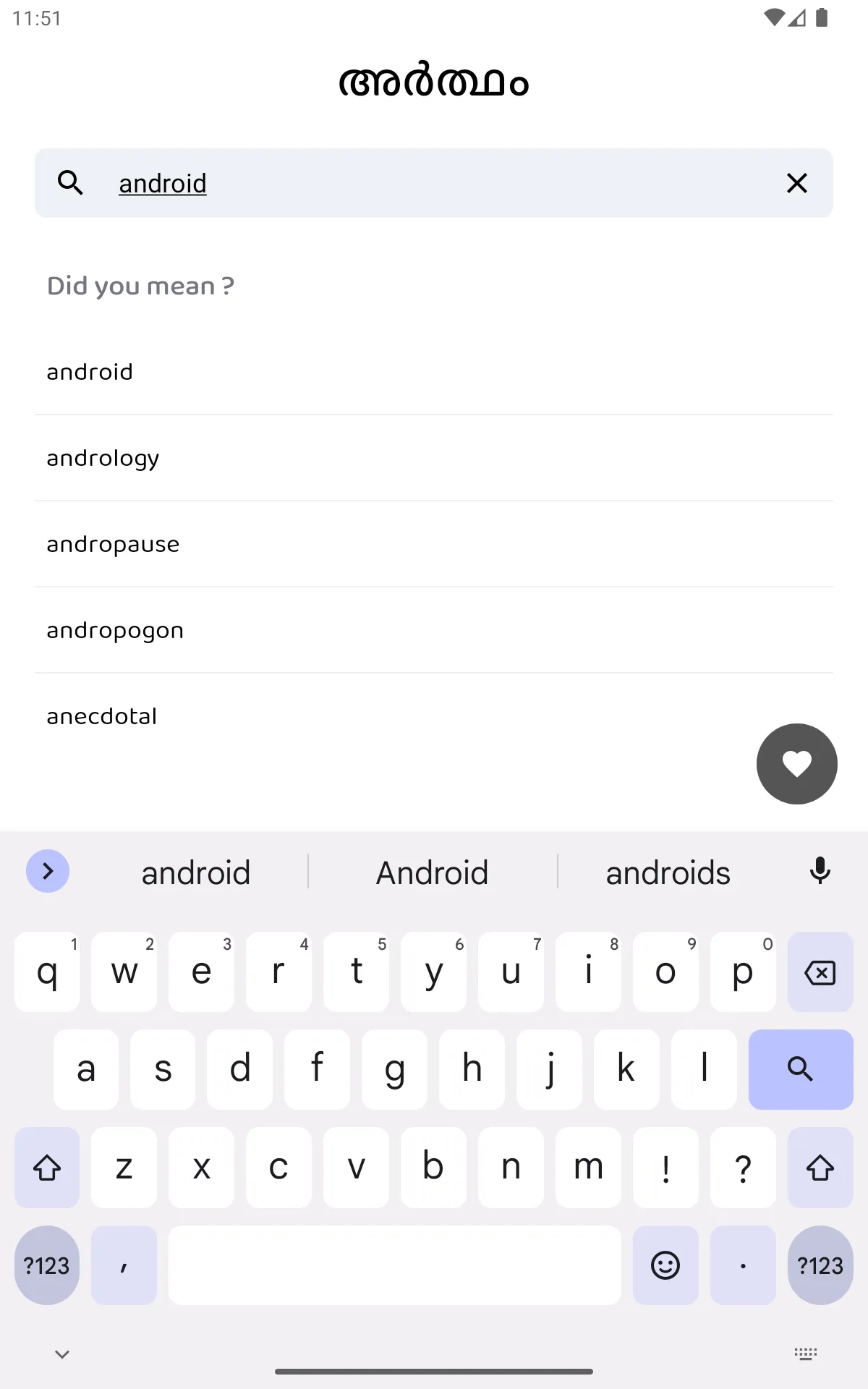The image size is (868, 1389).
Task: Select the 'Android' suggestion chip
Action: pos(432,872)
